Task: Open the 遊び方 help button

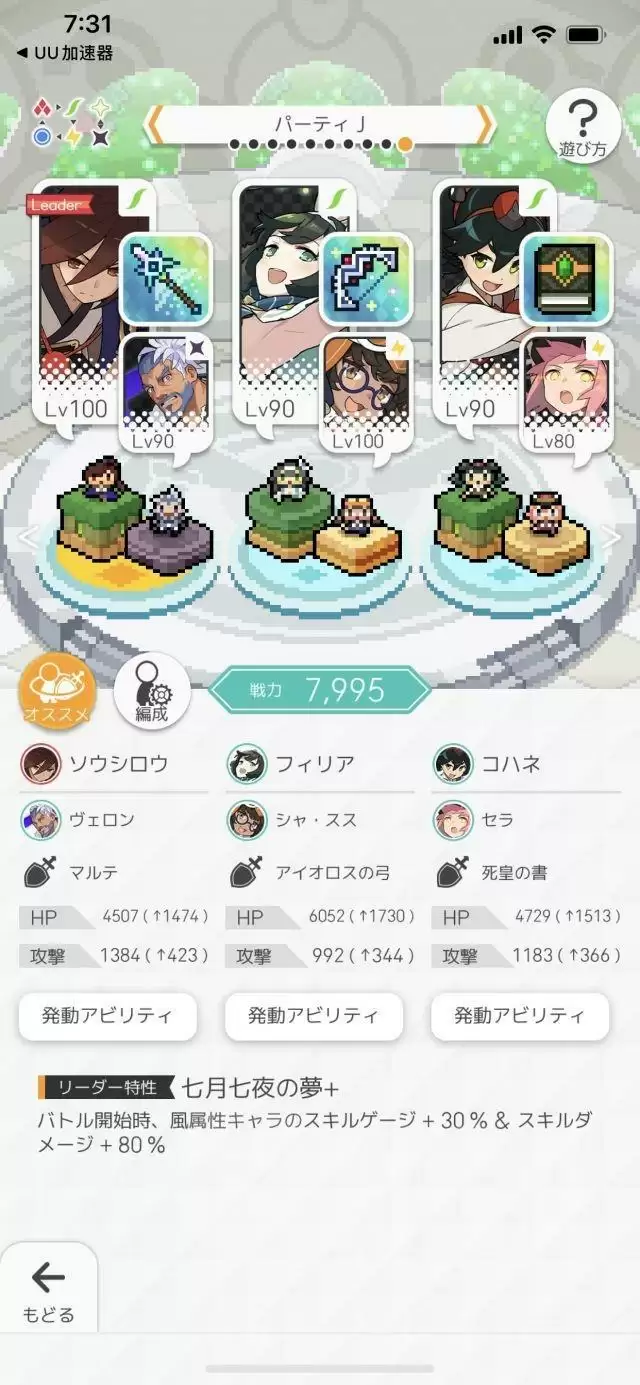Action: pos(582,127)
